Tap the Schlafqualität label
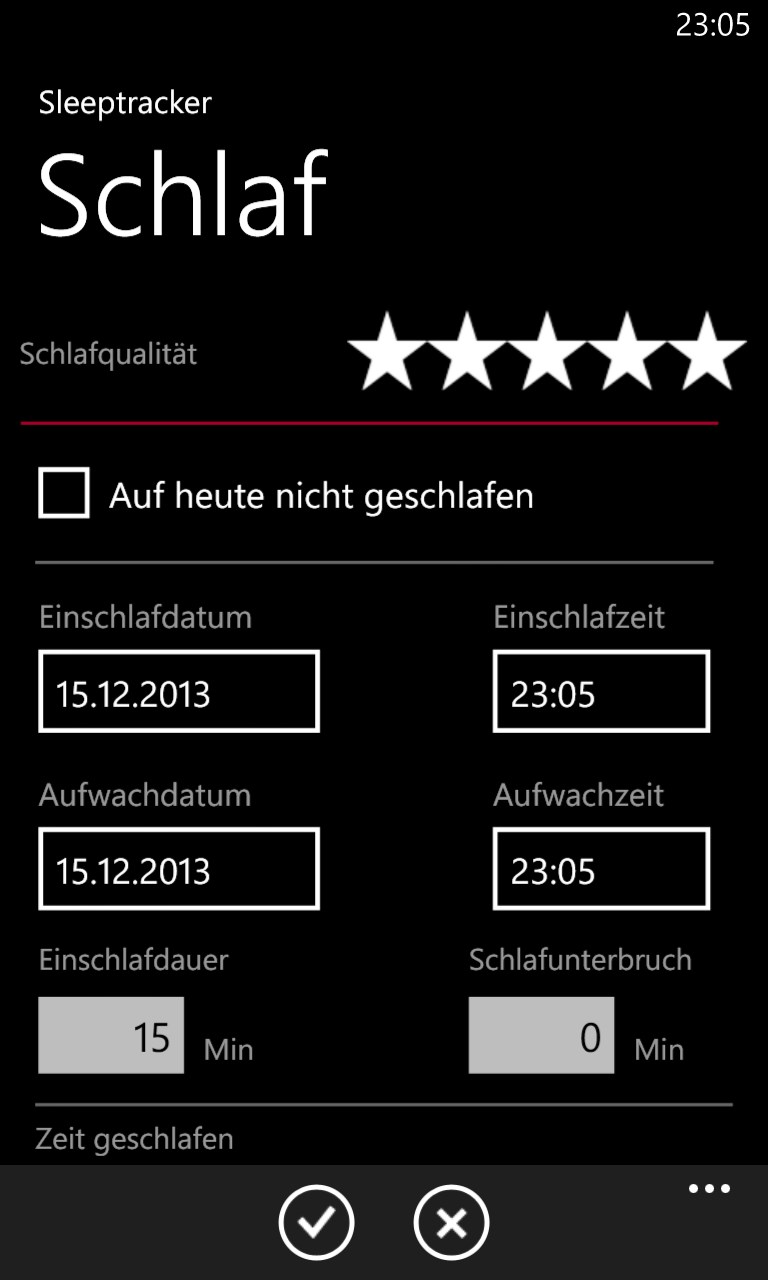This screenshot has width=768, height=1280. coord(108,352)
